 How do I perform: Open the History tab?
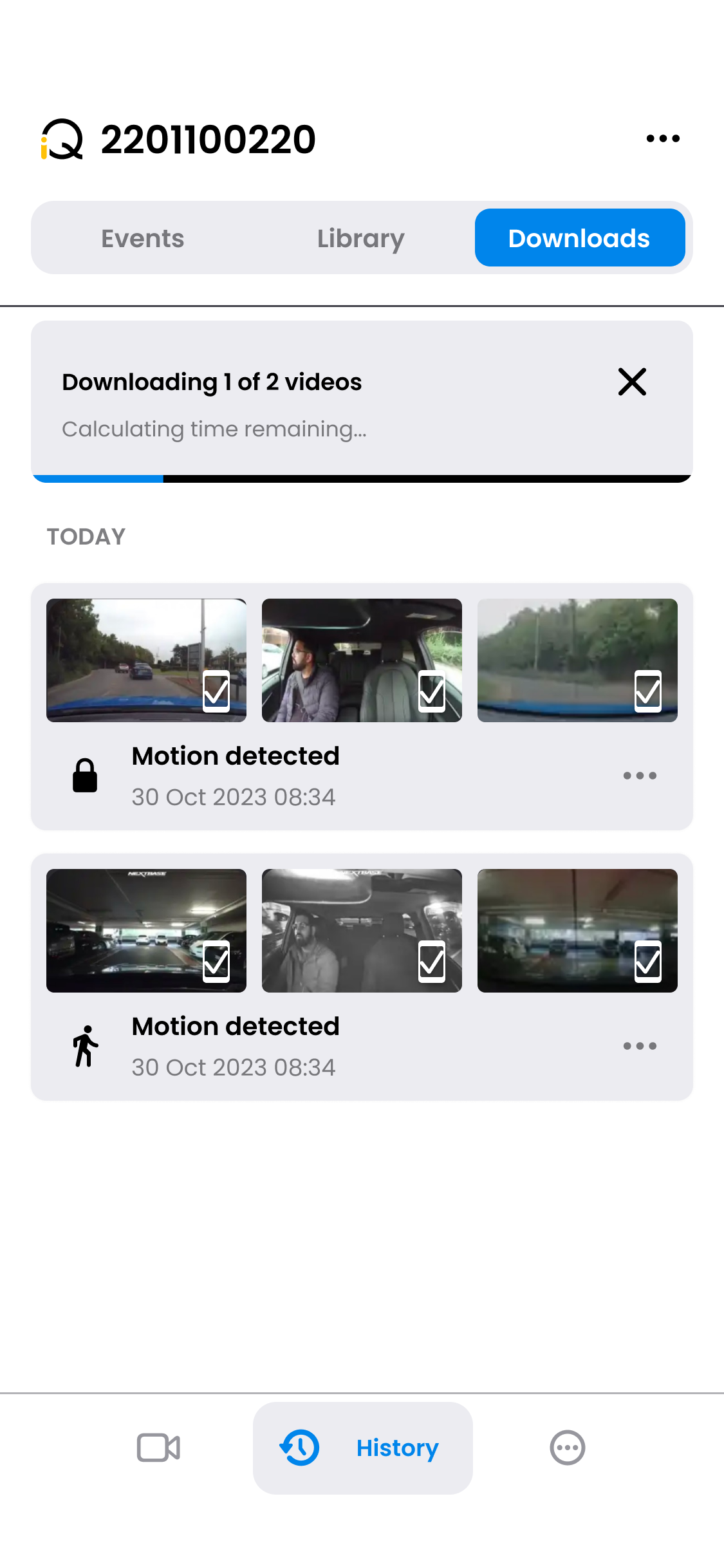362,1448
